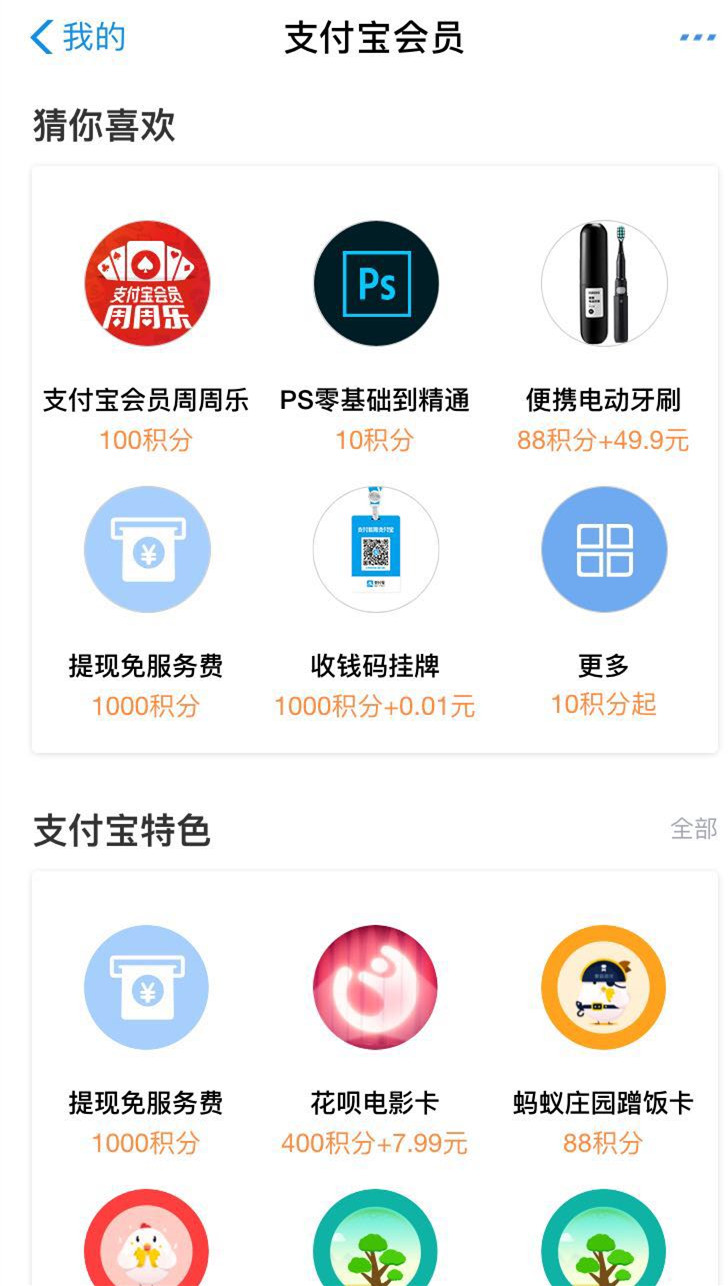Tap the 88积分+49.9元 price label
Viewport: 728px width, 1286px height.
click(x=603, y=440)
